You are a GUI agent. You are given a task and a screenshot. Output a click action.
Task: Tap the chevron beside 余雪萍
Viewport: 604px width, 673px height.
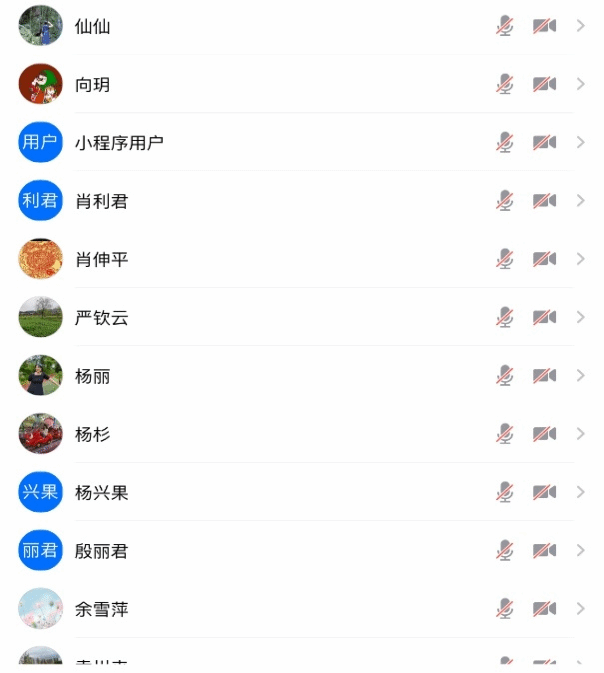pos(581,608)
